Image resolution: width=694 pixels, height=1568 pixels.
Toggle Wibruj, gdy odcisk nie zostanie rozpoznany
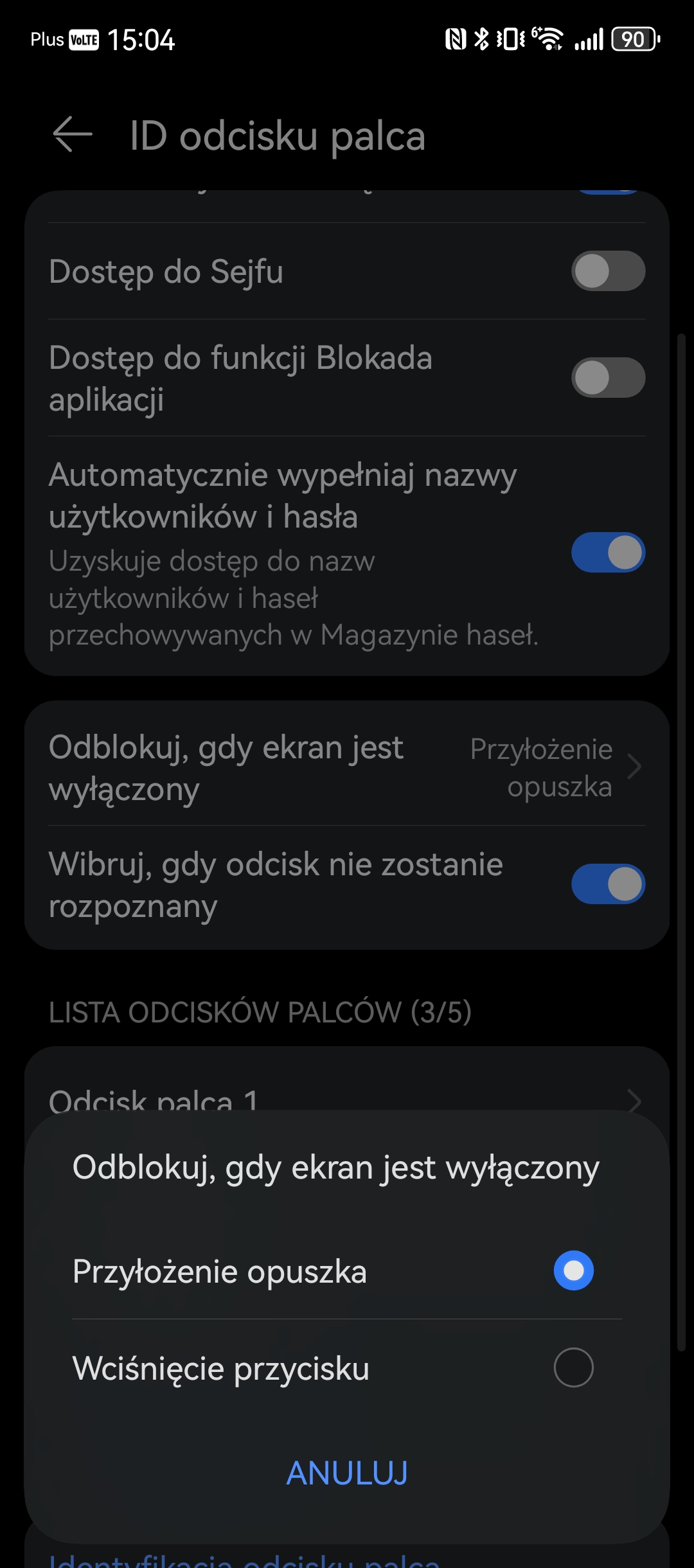coord(608,884)
